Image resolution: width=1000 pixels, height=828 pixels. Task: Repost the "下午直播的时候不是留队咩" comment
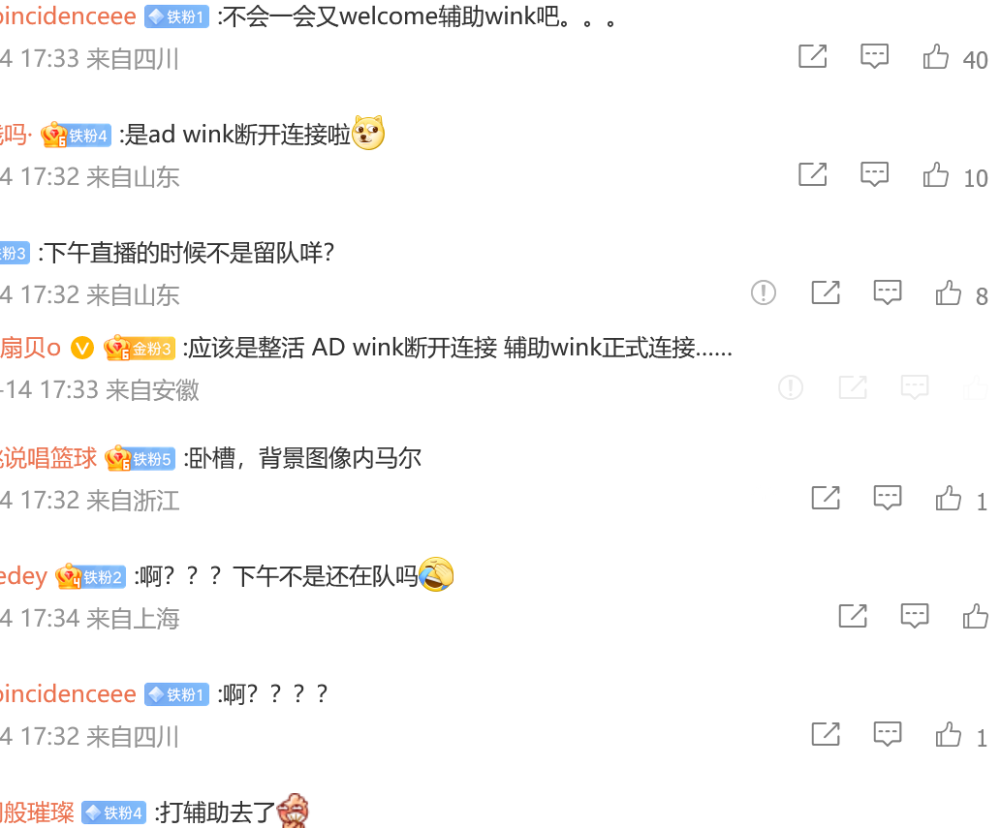click(x=825, y=292)
